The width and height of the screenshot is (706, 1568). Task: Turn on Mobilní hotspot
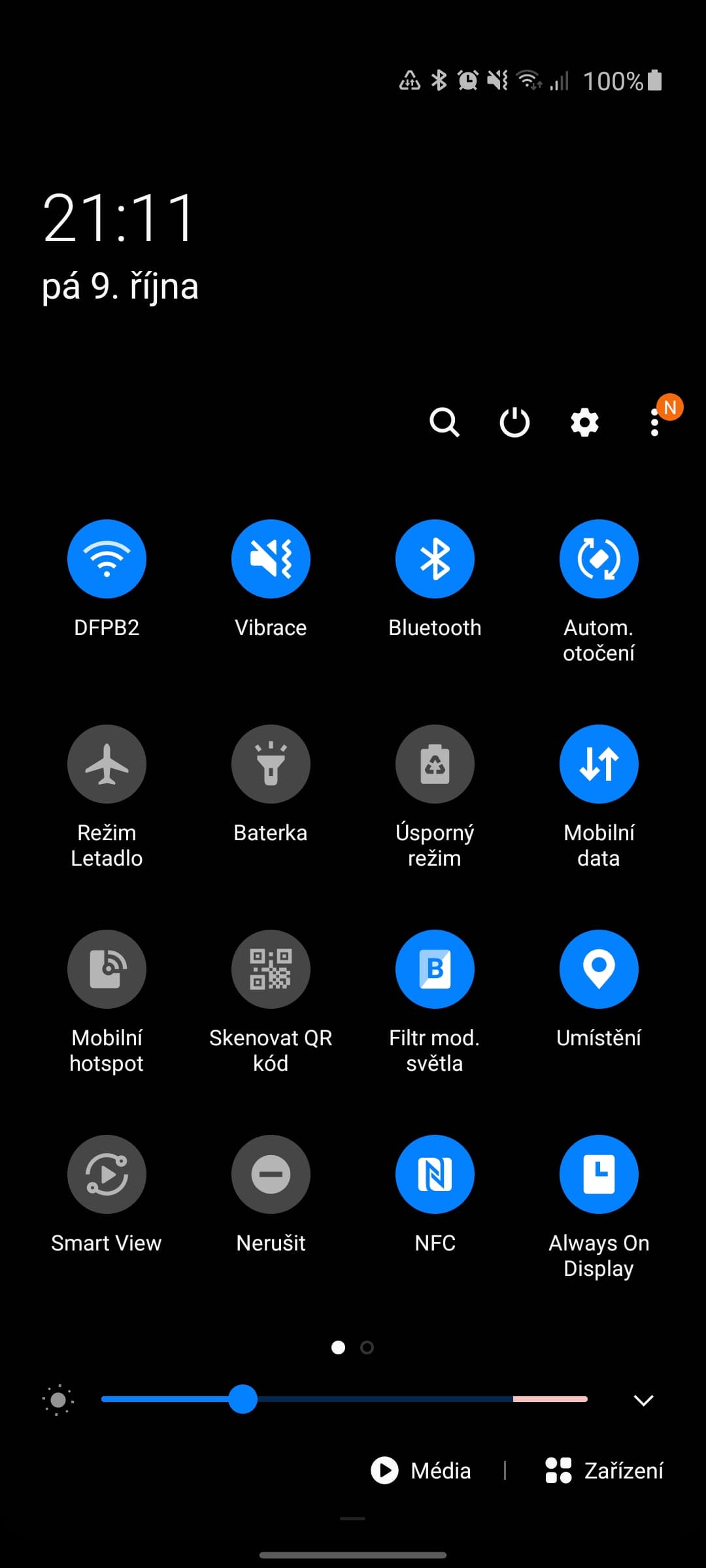coord(107,969)
